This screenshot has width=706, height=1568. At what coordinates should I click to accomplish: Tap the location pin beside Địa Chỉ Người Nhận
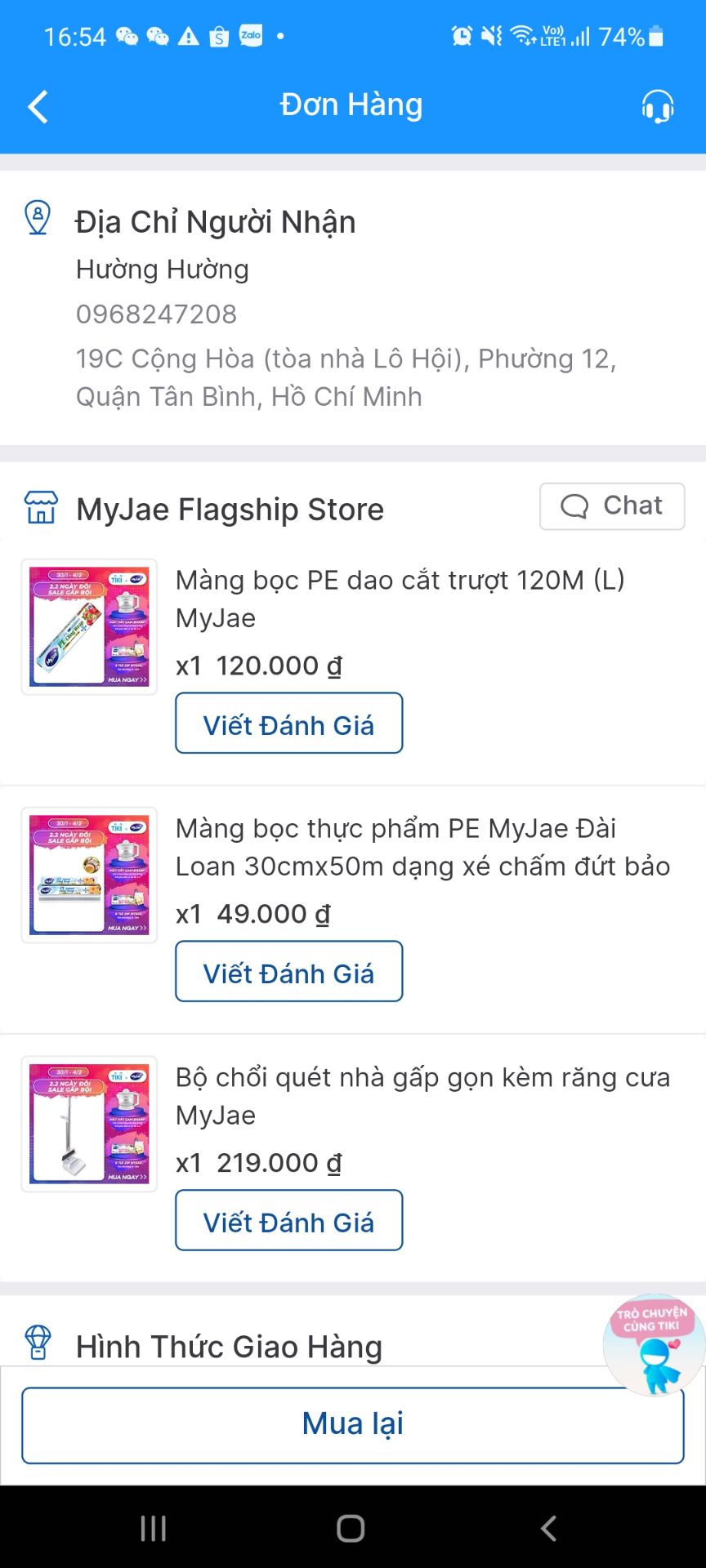point(38,219)
